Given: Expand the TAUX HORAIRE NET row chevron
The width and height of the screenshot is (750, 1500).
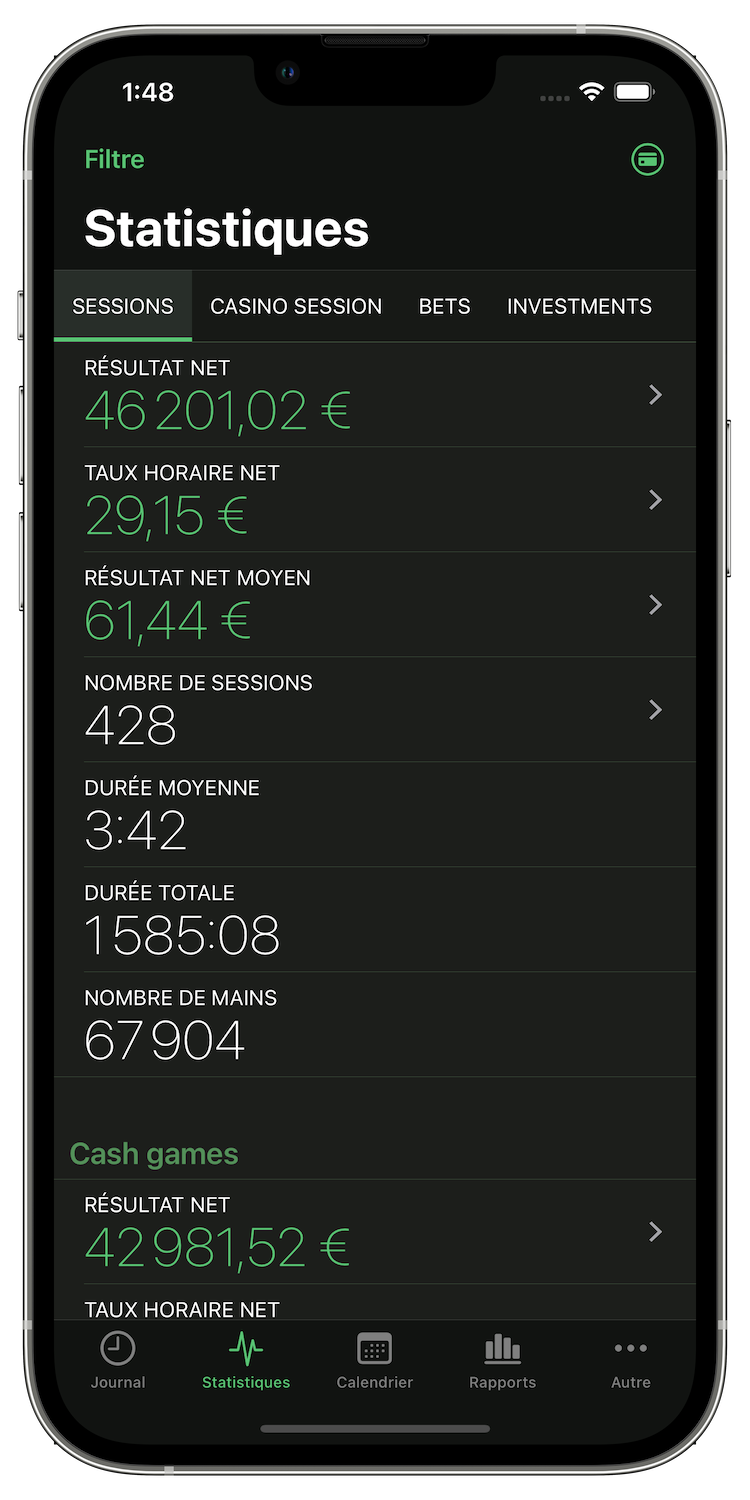Looking at the screenshot, I should pyautogui.click(x=655, y=500).
